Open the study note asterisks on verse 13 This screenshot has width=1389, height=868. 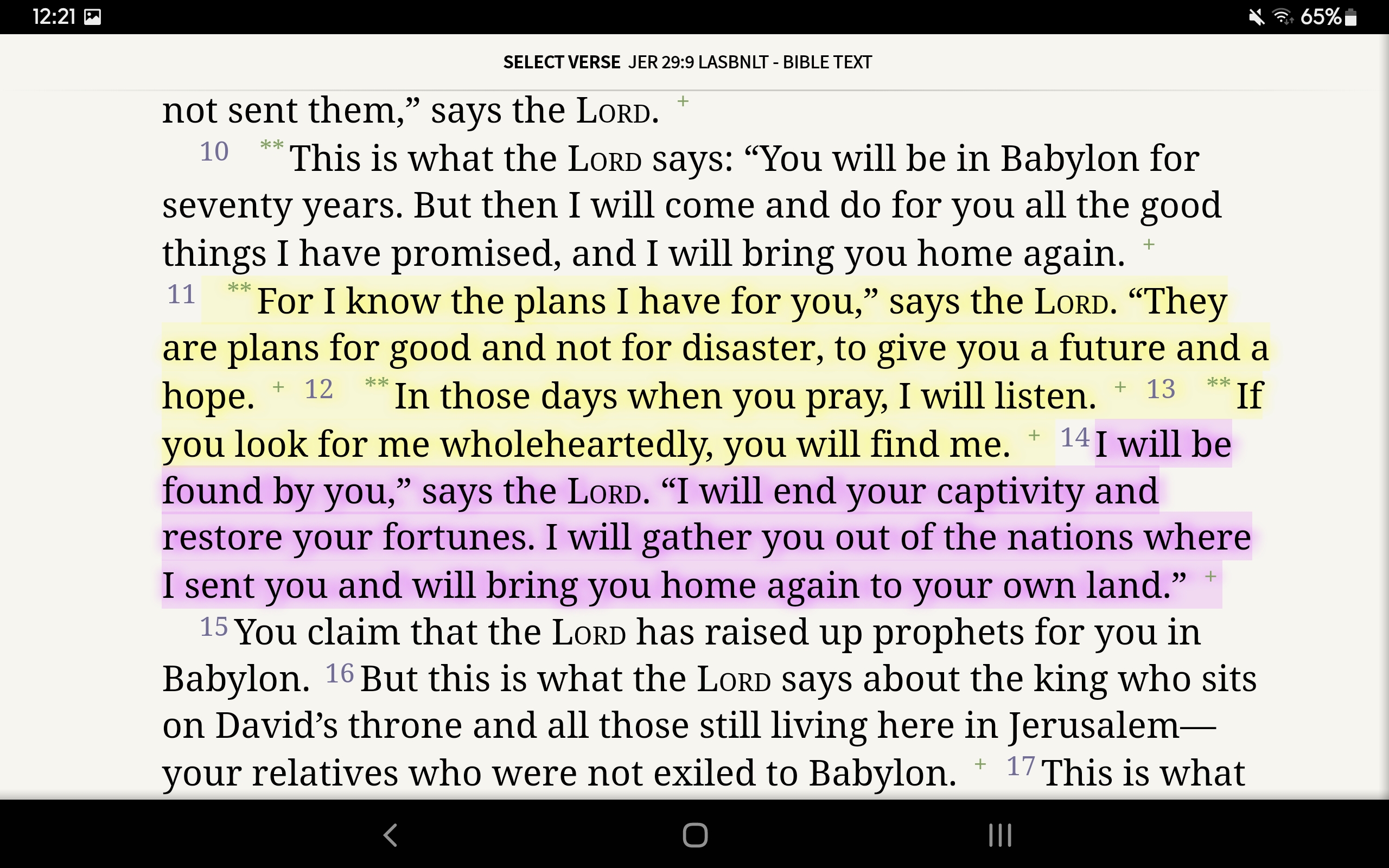point(1218,382)
